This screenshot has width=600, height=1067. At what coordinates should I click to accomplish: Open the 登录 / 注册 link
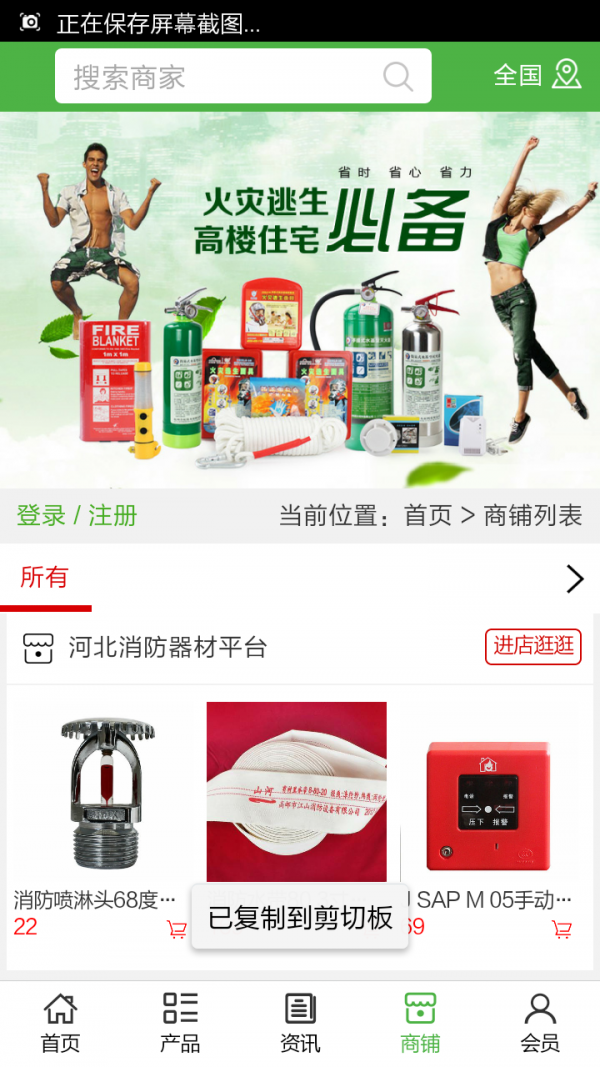point(77,516)
